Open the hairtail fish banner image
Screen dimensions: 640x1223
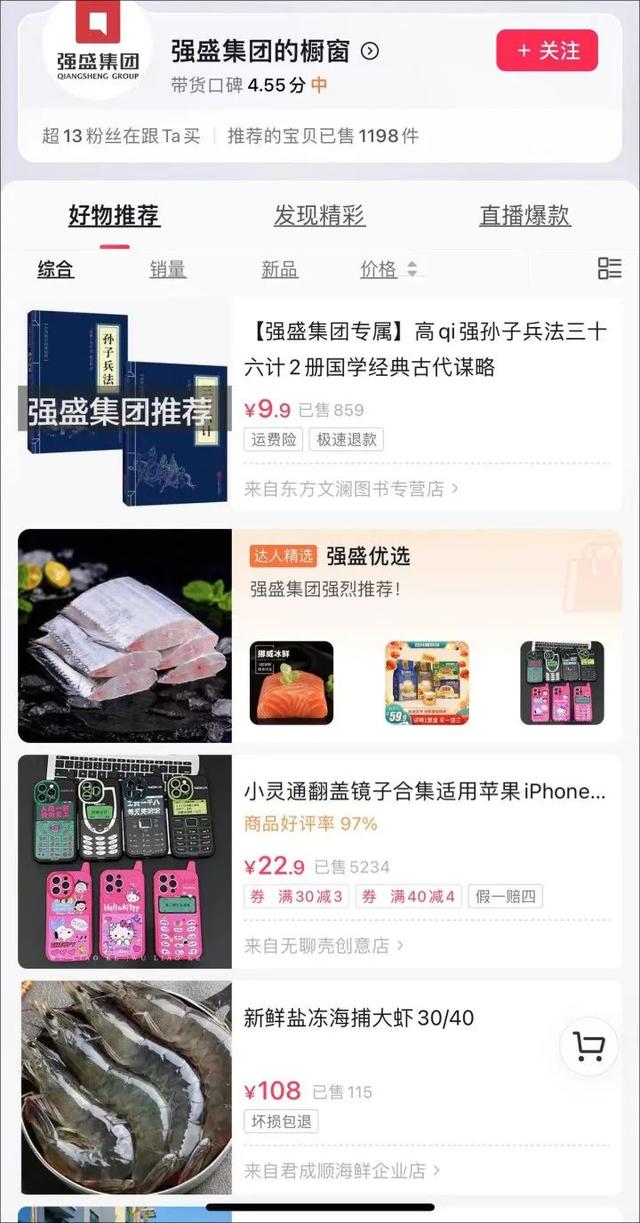tap(125, 635)
